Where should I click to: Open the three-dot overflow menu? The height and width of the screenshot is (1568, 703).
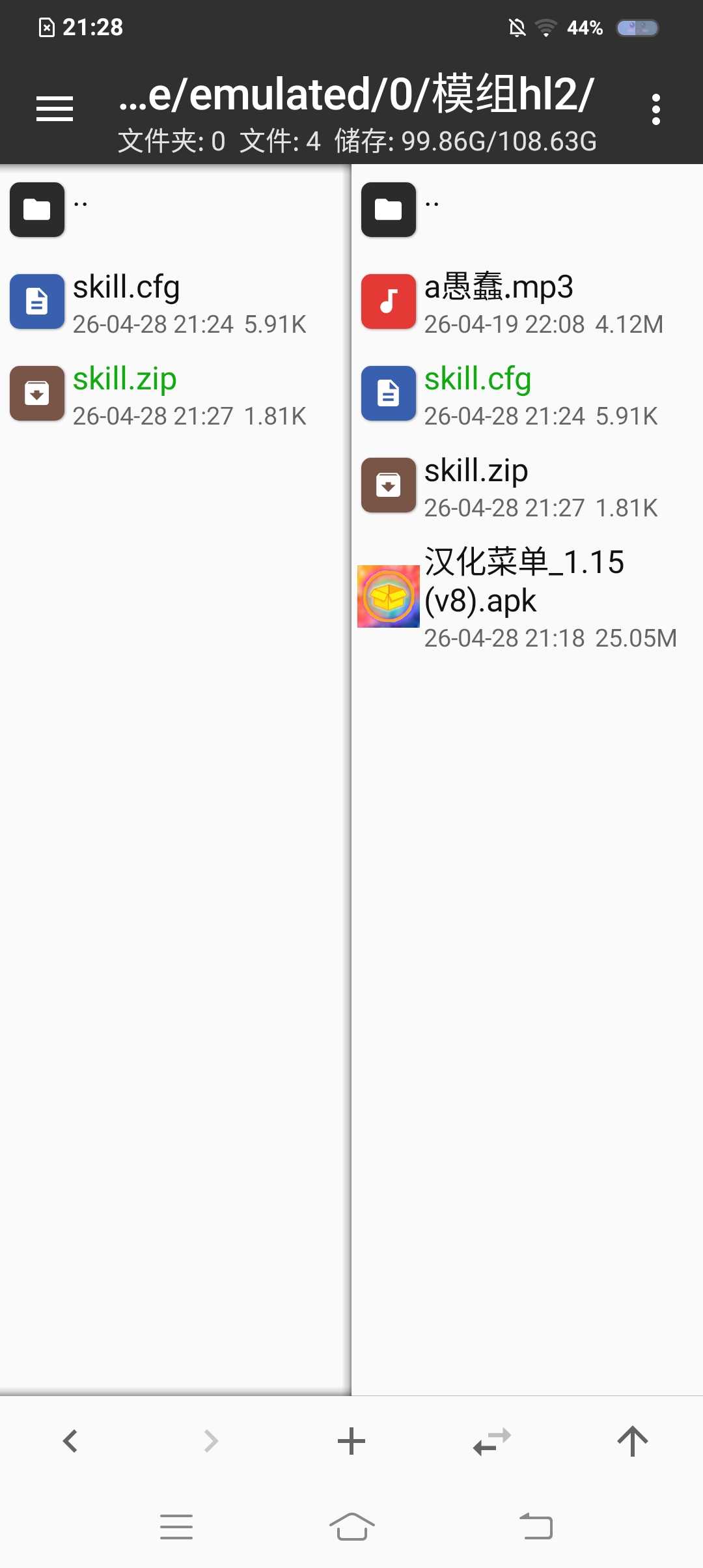[655, 109]
